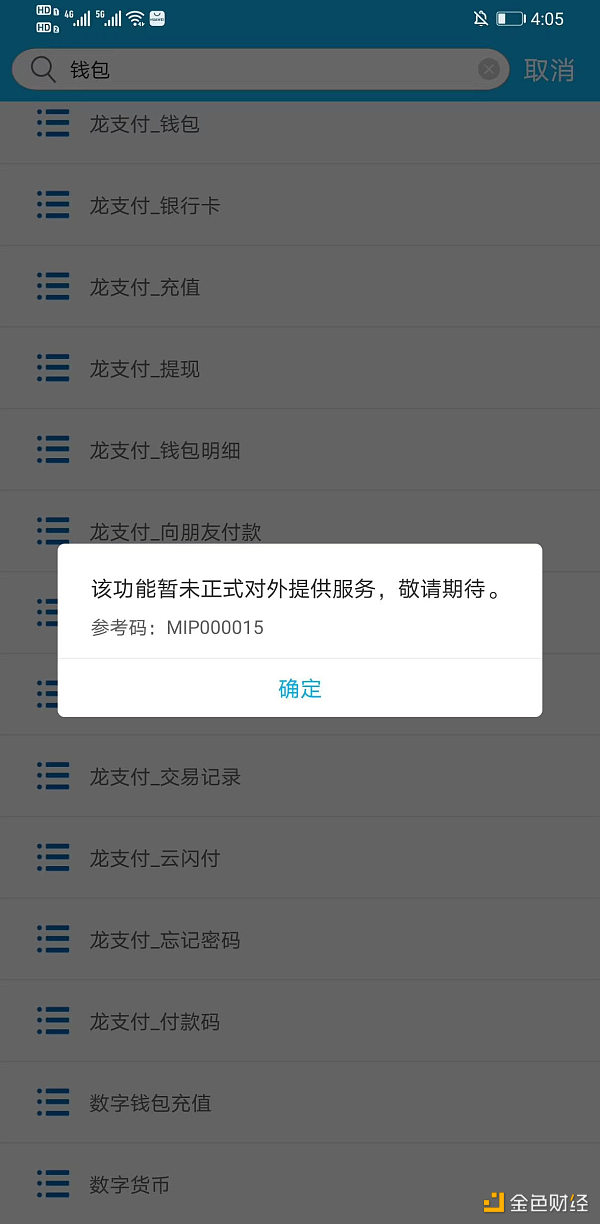Screen dimensions: 600x1224
Task: Open 龙支付_提现 entry
Action: tap(300, 369)
